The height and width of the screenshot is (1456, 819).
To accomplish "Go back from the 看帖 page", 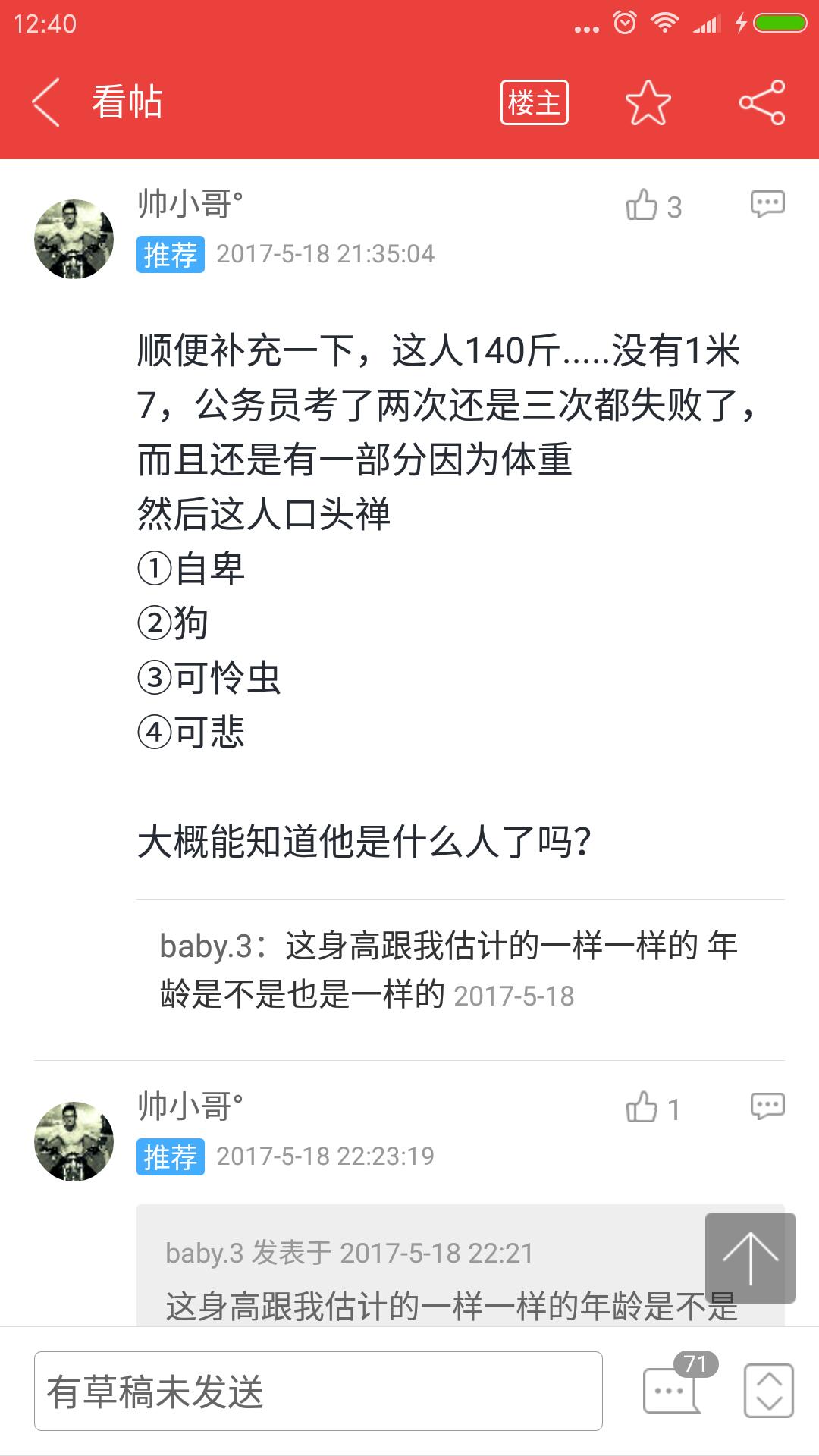I will pyautogui.click(x=45, y=102).
